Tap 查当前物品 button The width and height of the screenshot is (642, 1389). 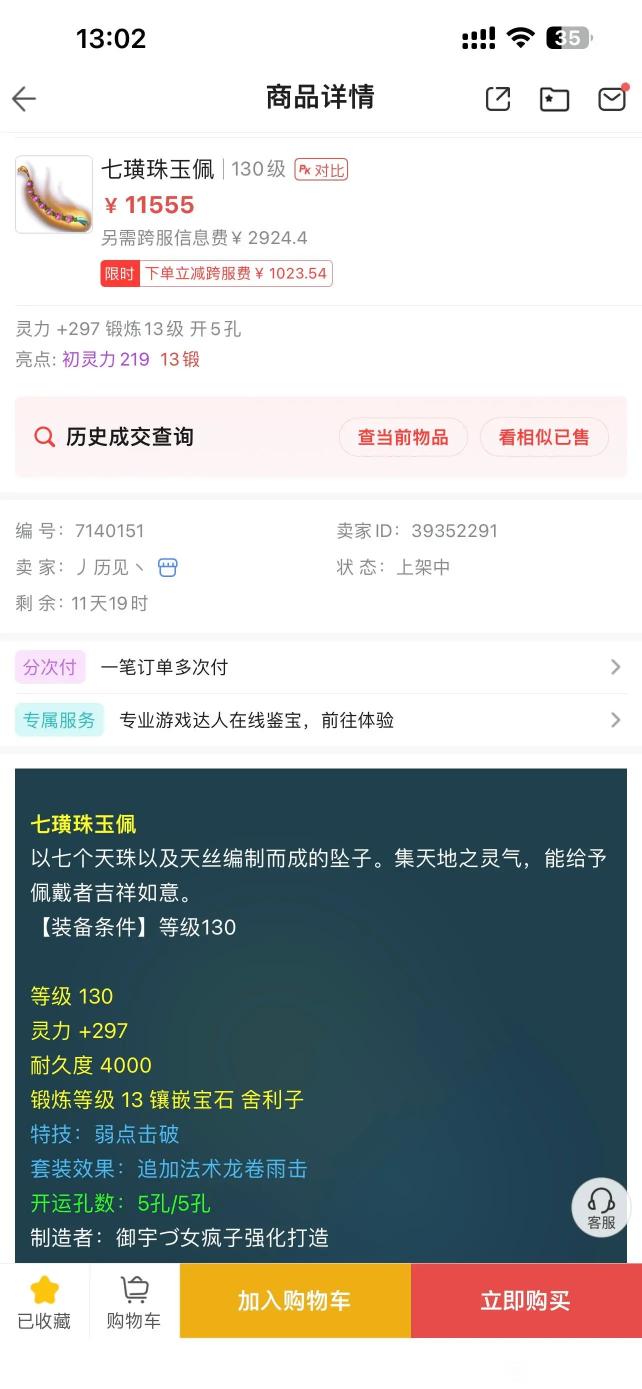click(403, 437)
